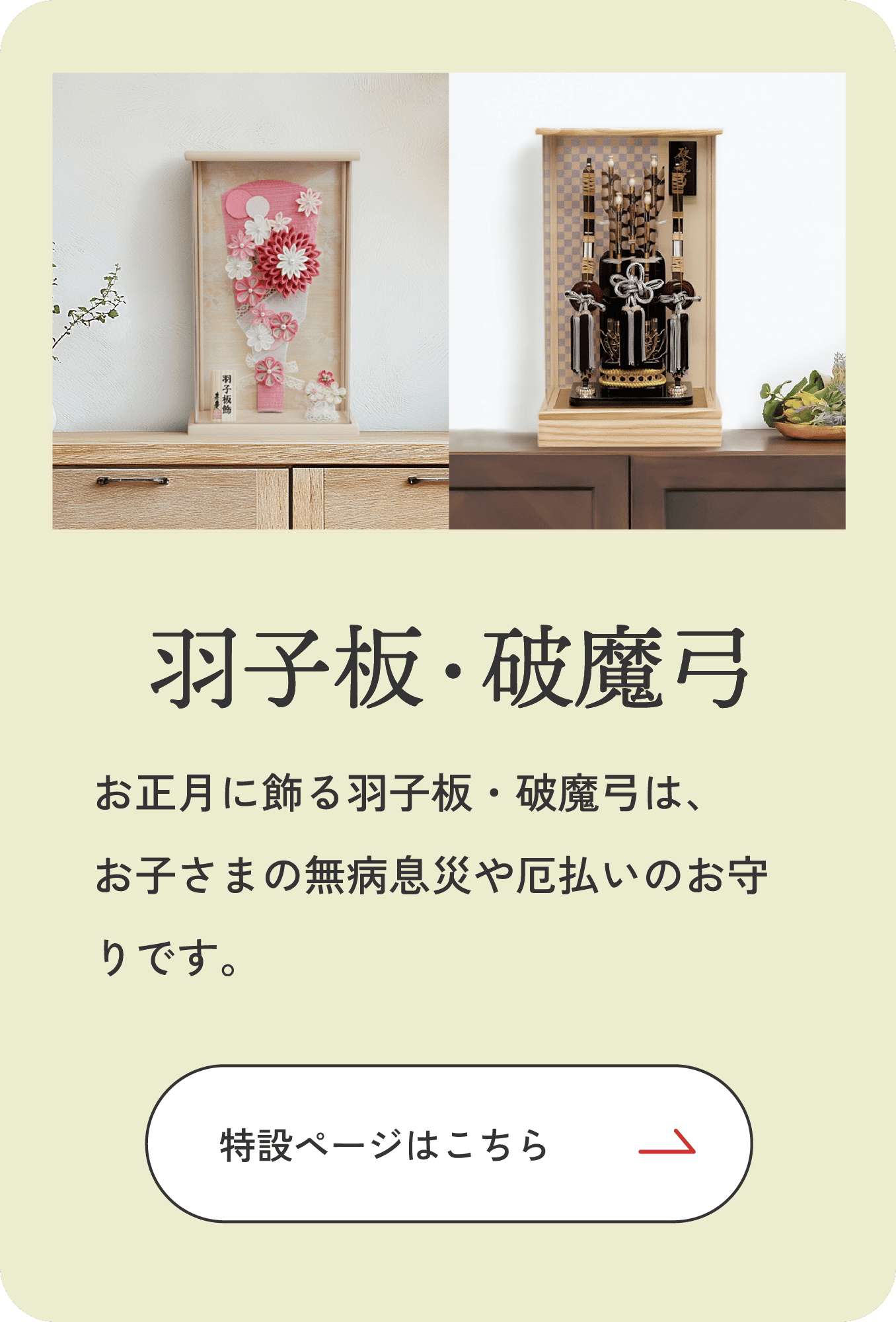Screen dimensions: 896x1322
Task: Open the 特設ページはこちら button
Action: 449,1144
